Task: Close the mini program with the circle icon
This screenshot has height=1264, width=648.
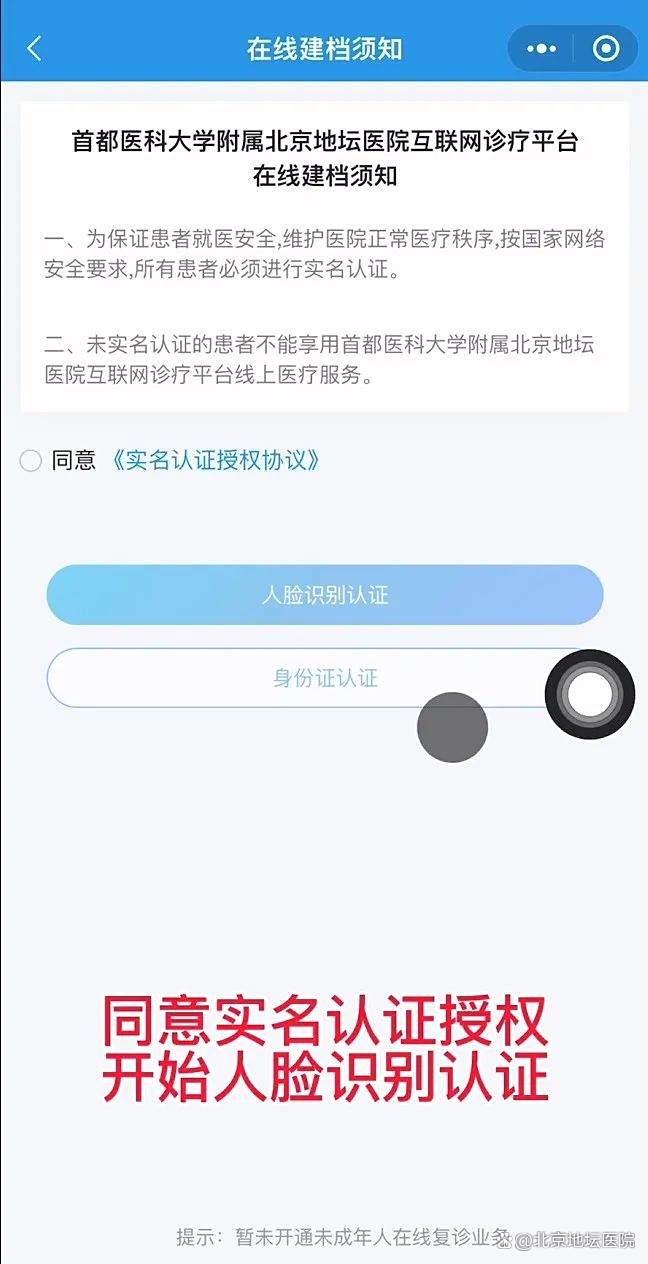Action: point(605,48)
